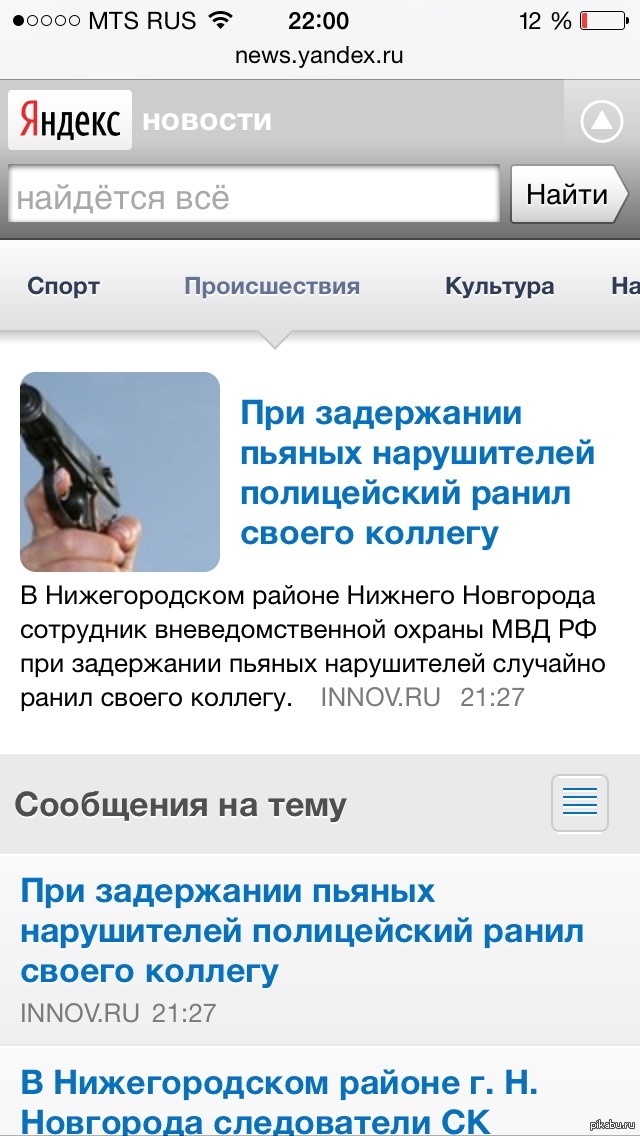
Task: Open the main headline about the wounded policeman
Action: 417,473
